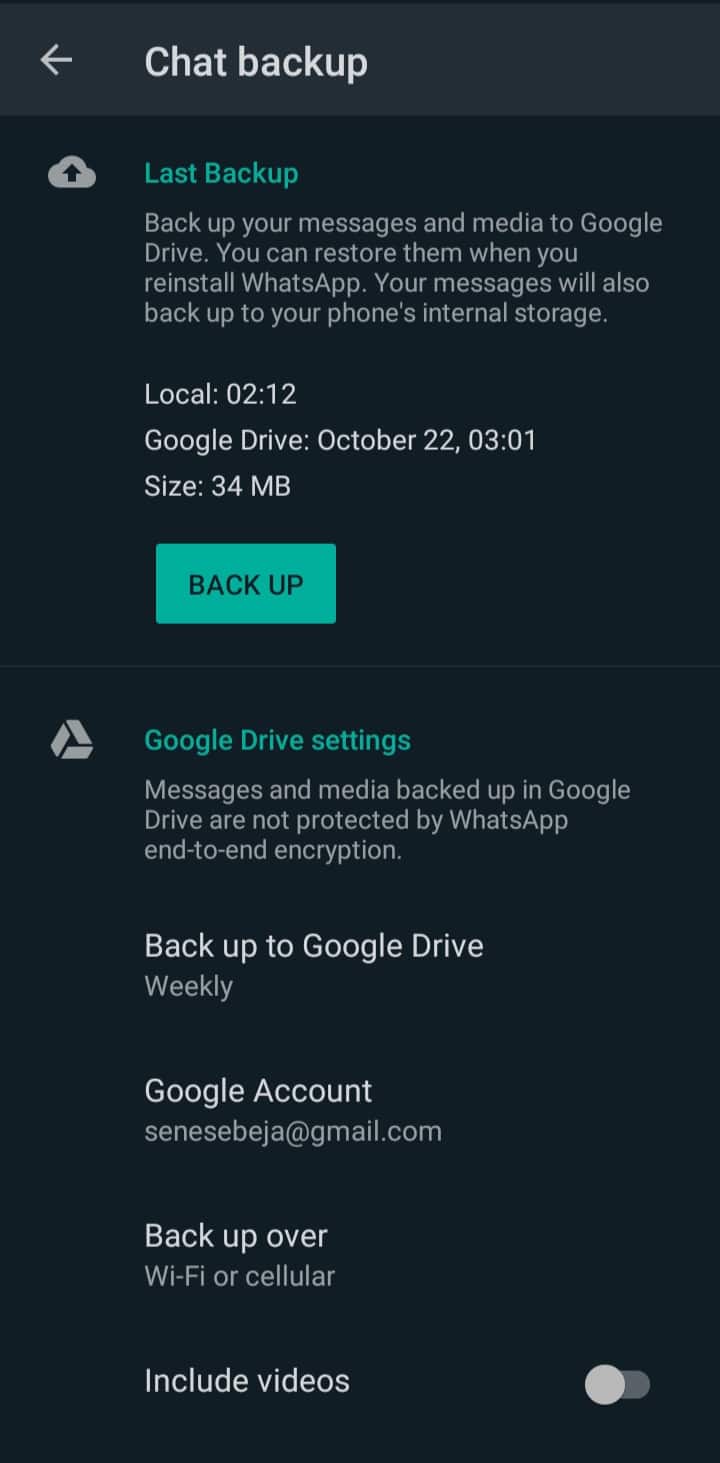Change the Google Account for backup
Viewport: 720px width, 1463px height.
[360, 1110]
